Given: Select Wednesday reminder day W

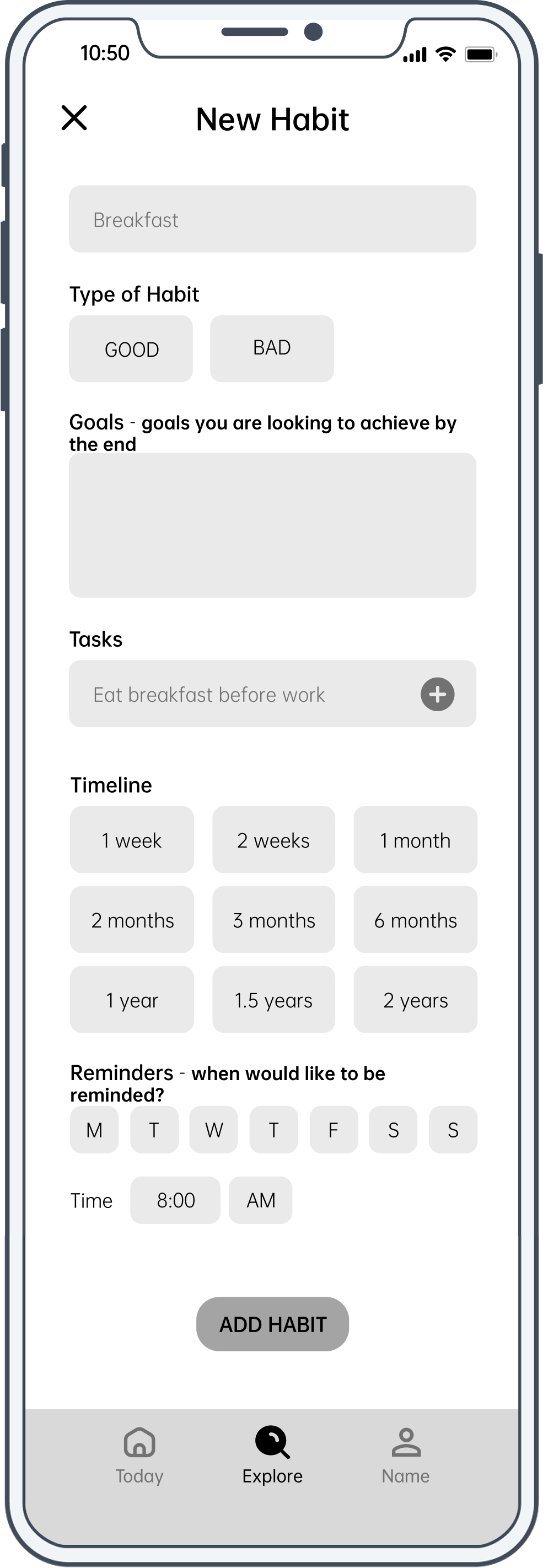Looking at the screenshot, I should click(214, 1130).
